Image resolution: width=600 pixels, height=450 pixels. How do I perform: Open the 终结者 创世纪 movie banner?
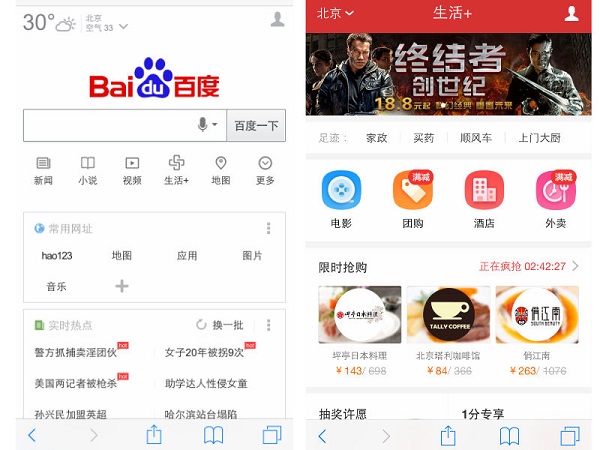pyautogui.click(x=448, y=74)
